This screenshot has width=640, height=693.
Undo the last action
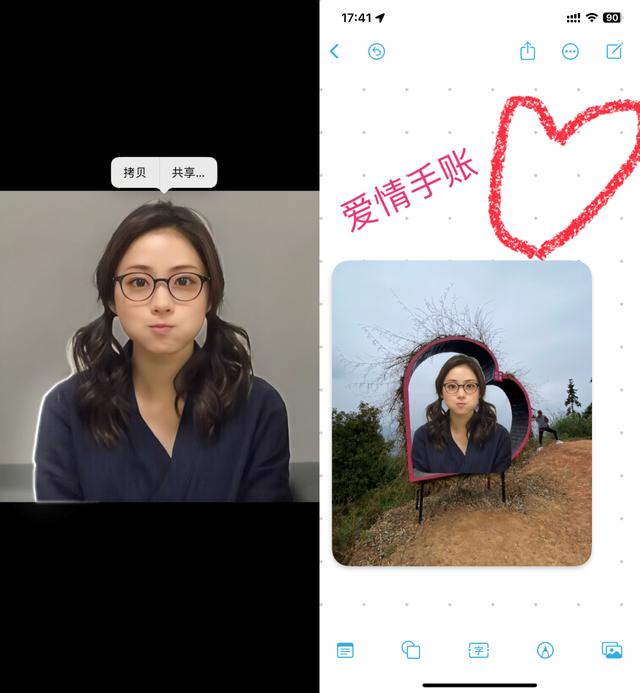point(376,51)
